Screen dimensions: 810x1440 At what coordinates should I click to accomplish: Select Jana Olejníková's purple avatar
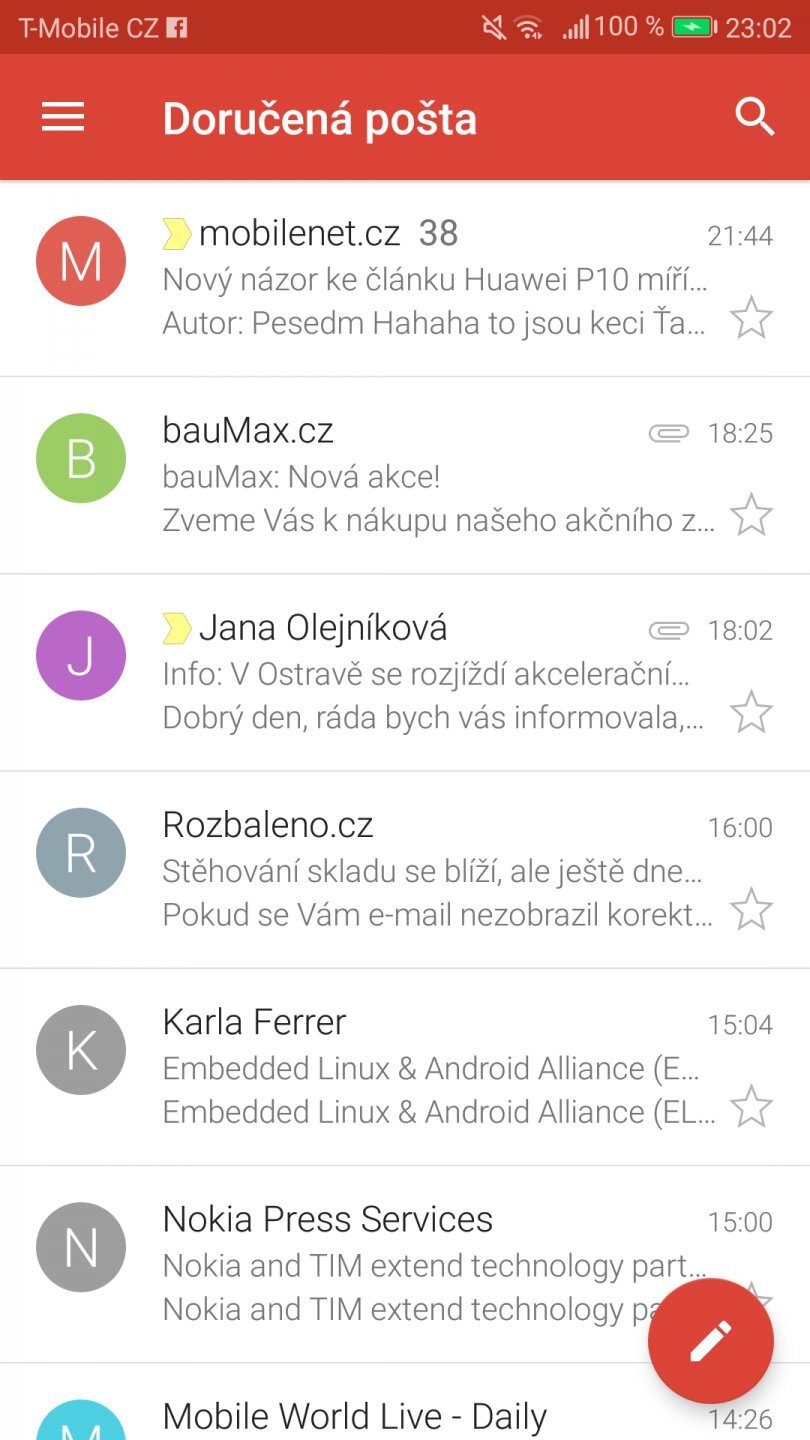point(80,654)
